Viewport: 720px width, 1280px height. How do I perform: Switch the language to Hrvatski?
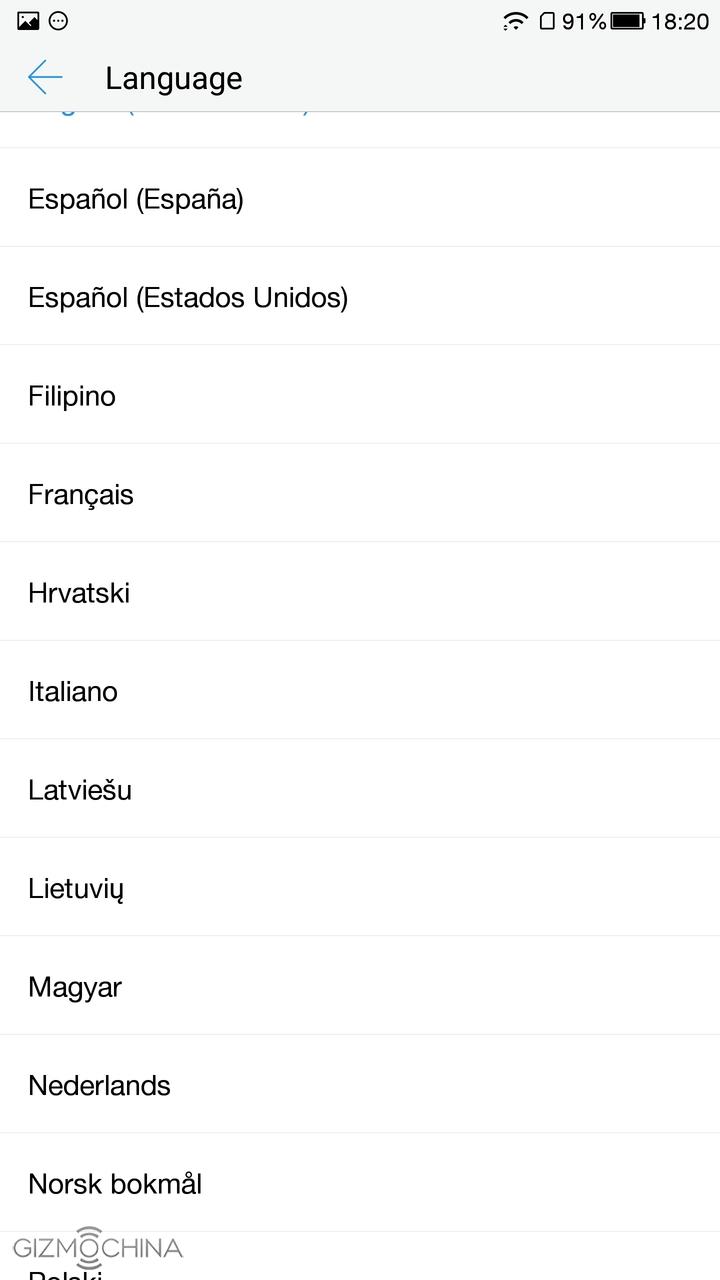pyautogui.click(x=79, y=593)
